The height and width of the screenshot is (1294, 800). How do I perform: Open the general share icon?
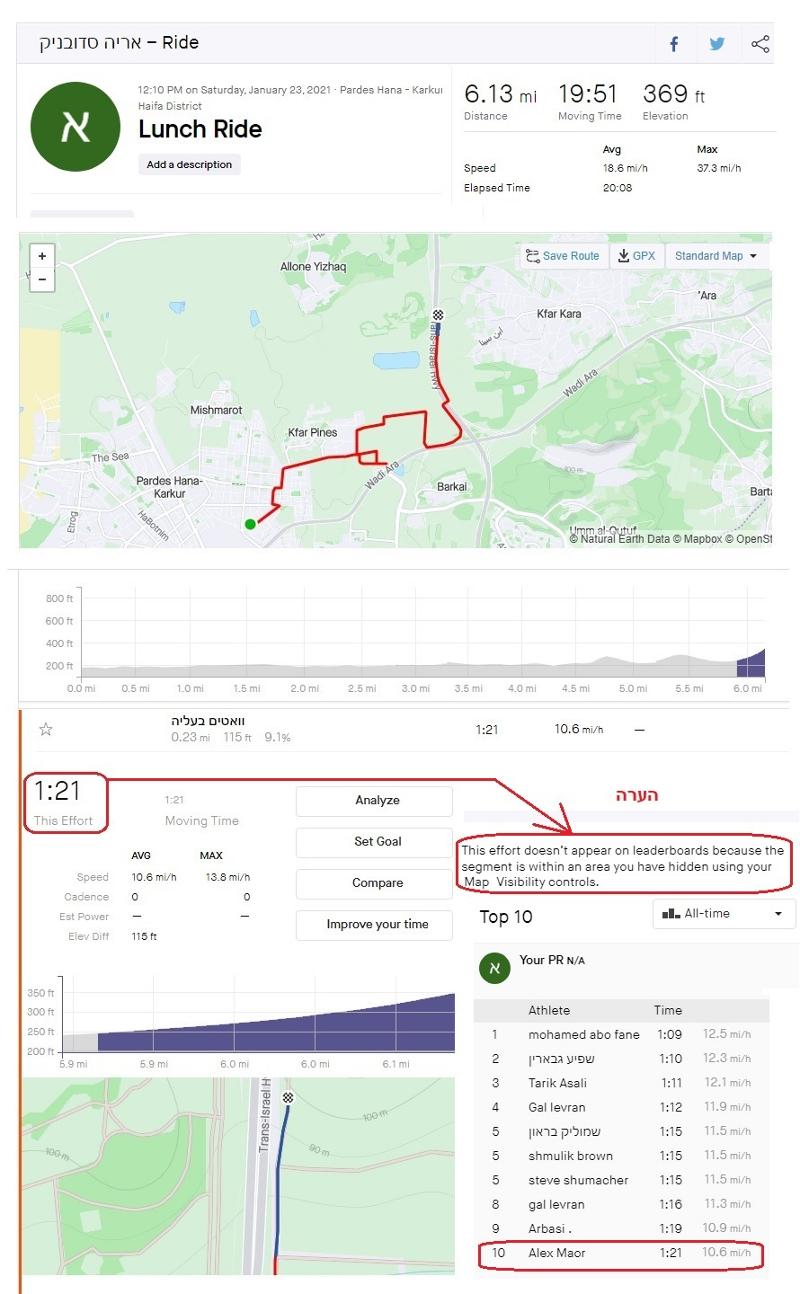(x=760, y=44)
